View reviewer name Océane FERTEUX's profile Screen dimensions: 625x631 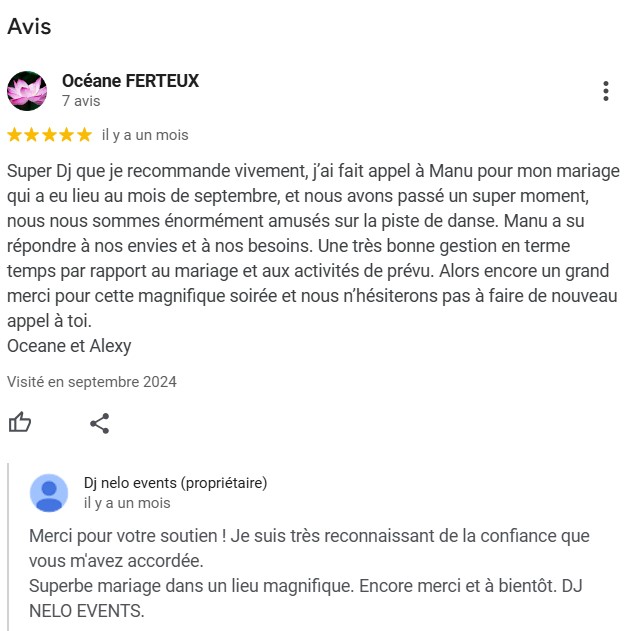click(130, 81)
